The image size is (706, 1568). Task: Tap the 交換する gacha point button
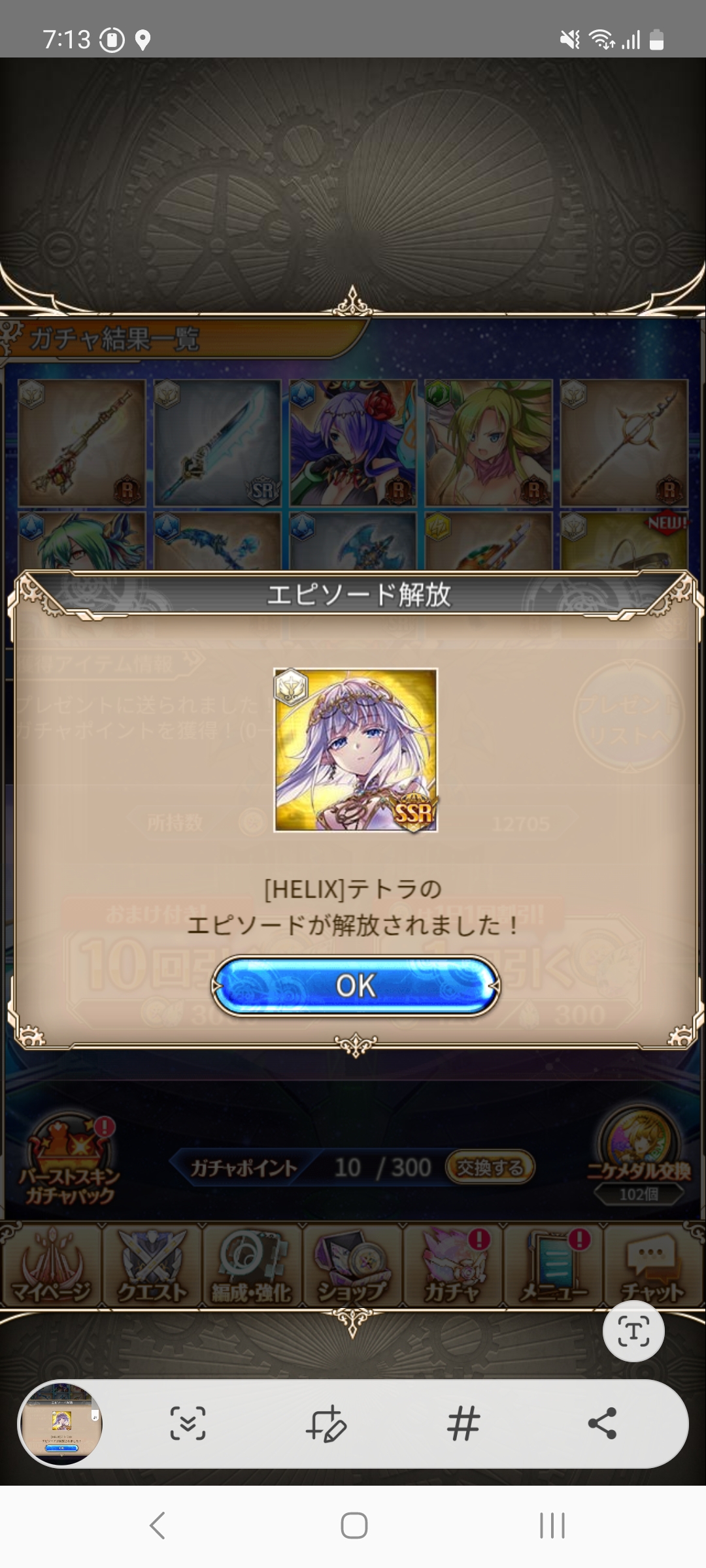point(490,1168)
